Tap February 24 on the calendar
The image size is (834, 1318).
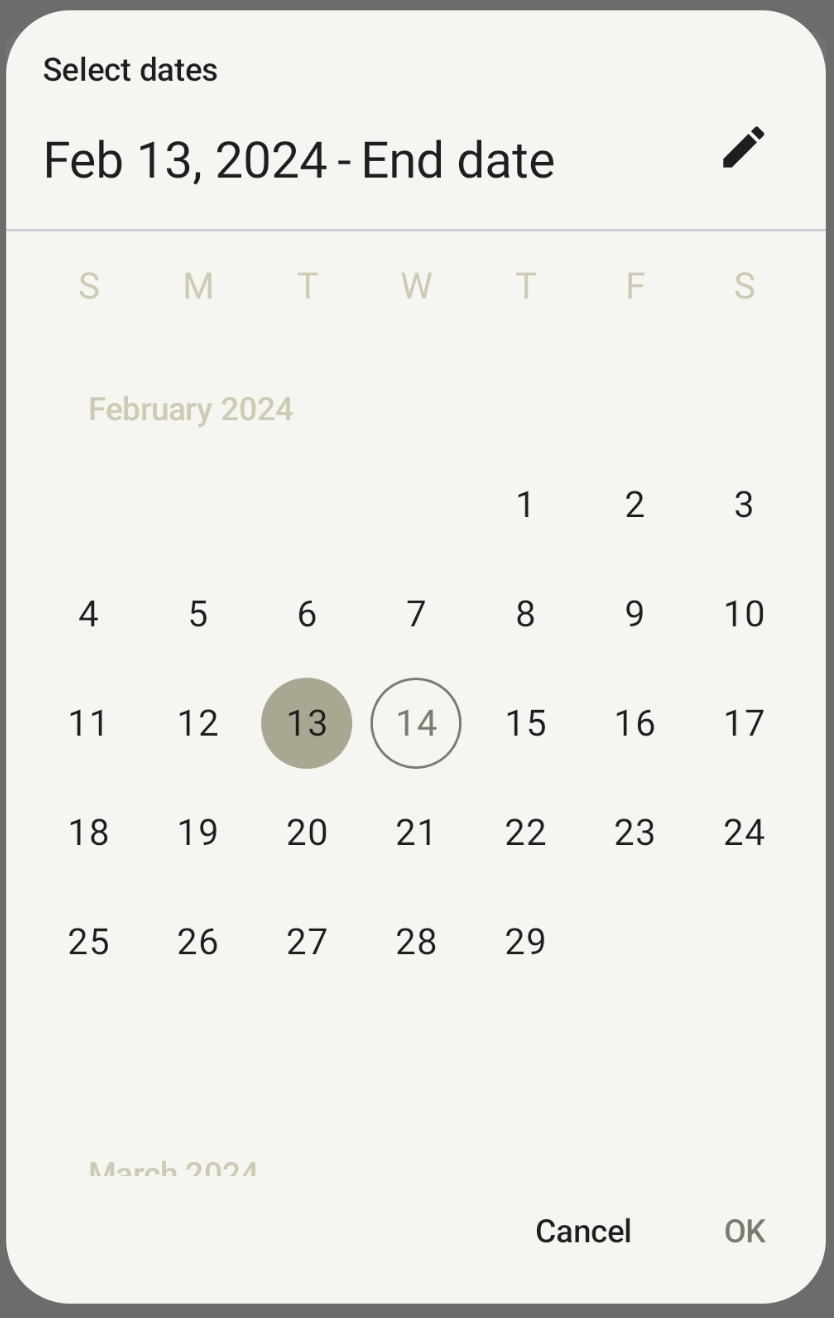point(743,832)
